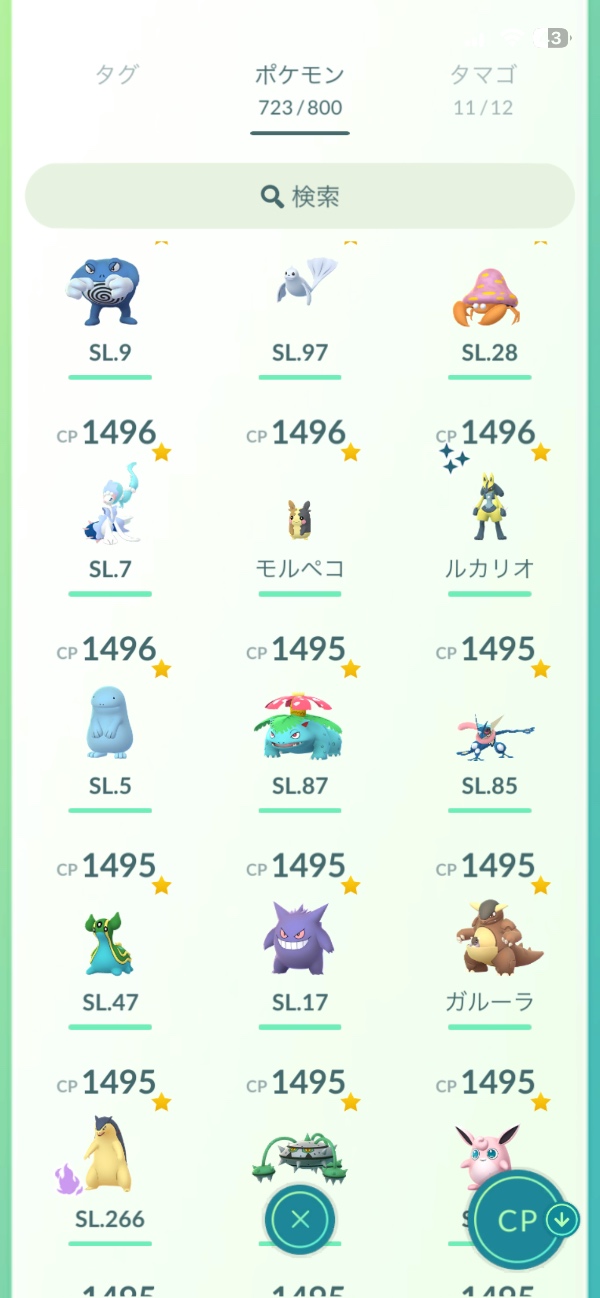View the Gengar nicknamed SL.17
The width and height of the screenshot is (600, 1298).
300,940
